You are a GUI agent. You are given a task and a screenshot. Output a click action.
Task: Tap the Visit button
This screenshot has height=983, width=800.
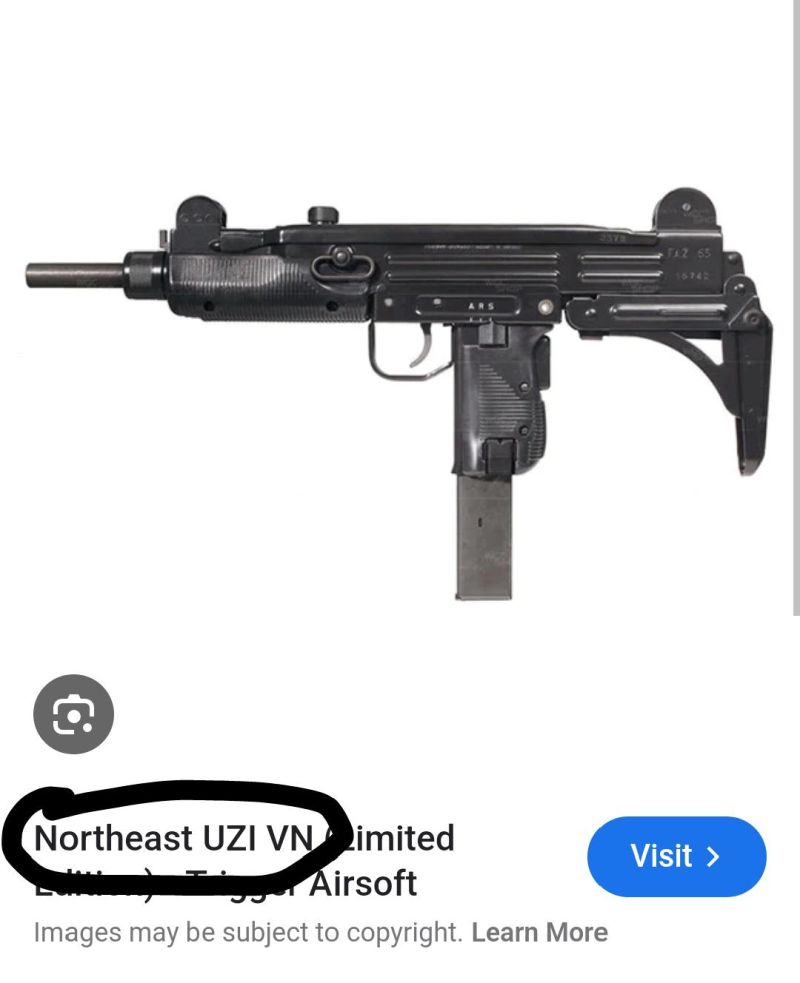[676, 857]
